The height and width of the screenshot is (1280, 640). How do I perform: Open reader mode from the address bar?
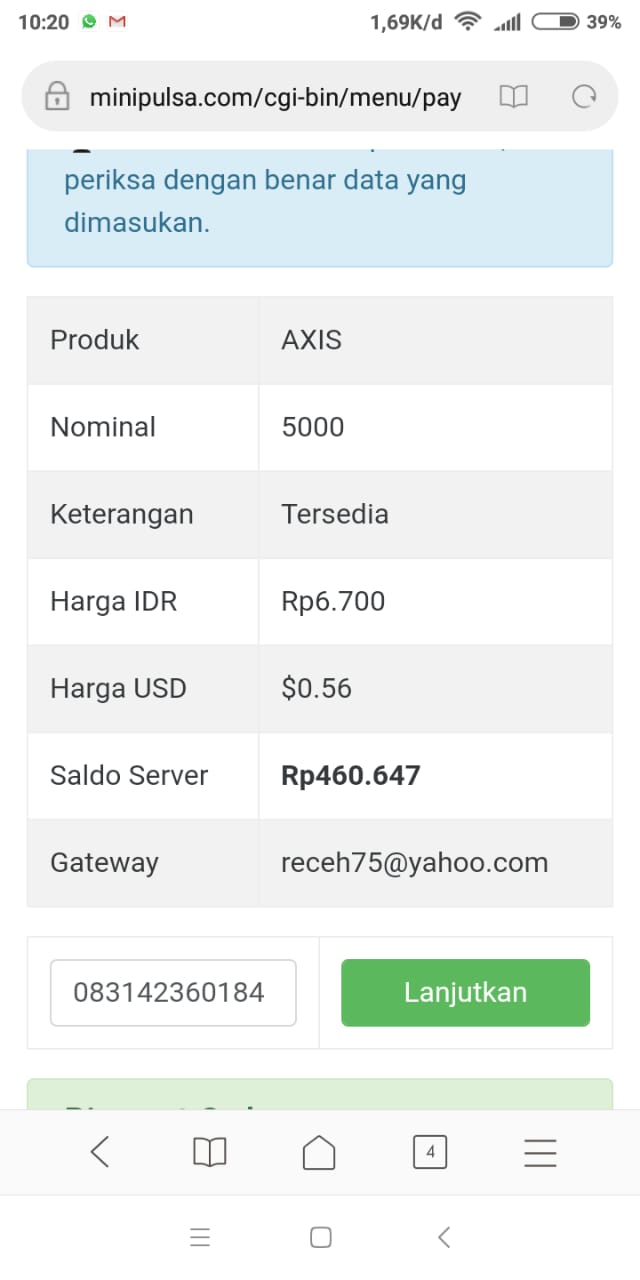514,97
